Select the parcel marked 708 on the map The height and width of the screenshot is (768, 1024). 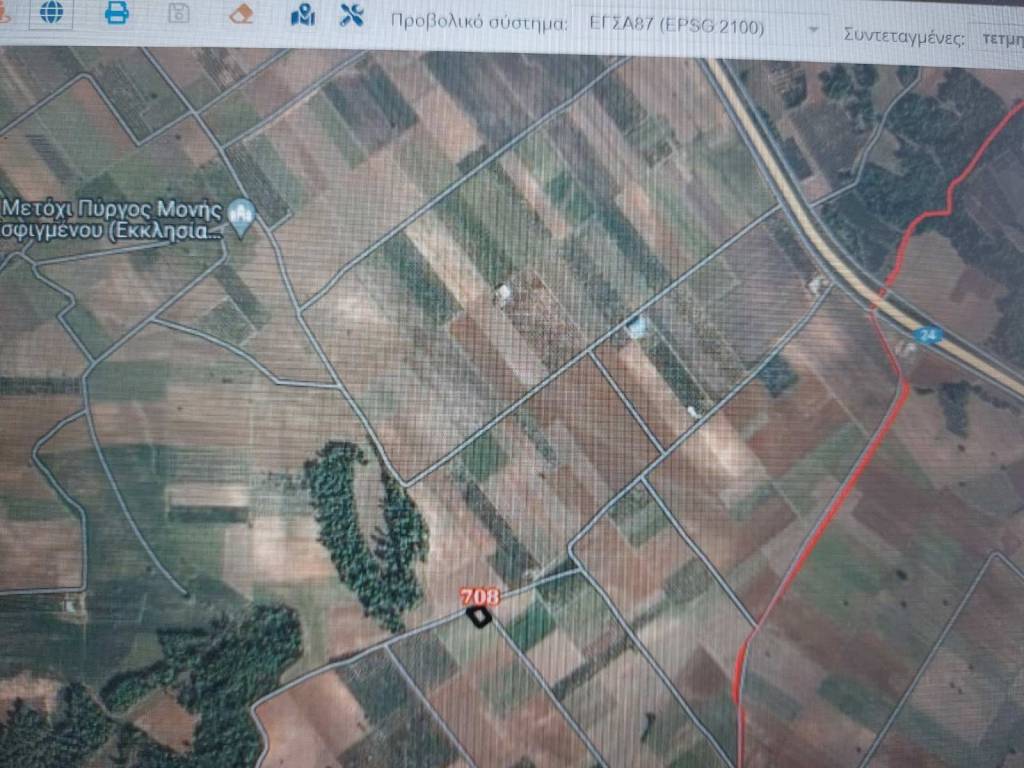[x=481, y=616]
